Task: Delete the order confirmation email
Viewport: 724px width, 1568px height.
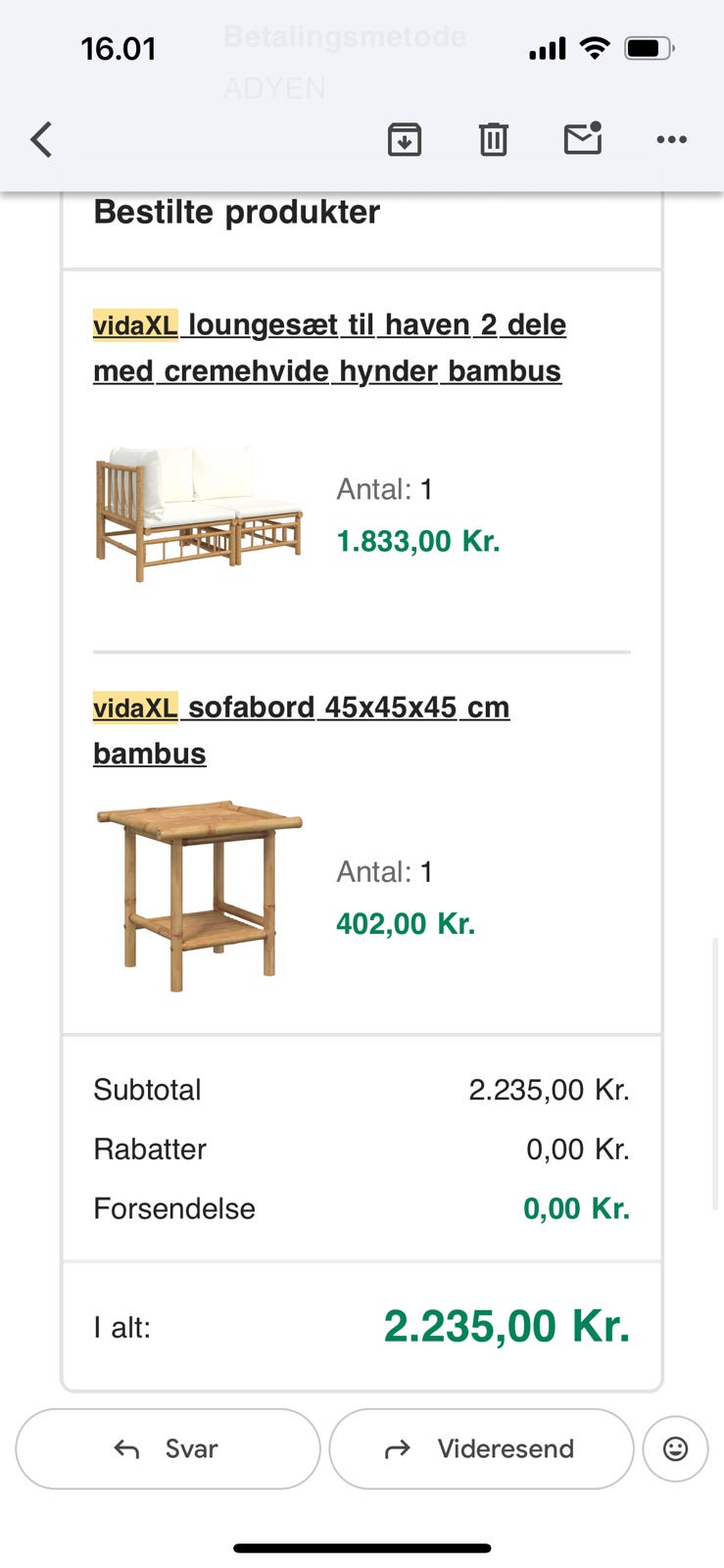Action: (493, 139)
